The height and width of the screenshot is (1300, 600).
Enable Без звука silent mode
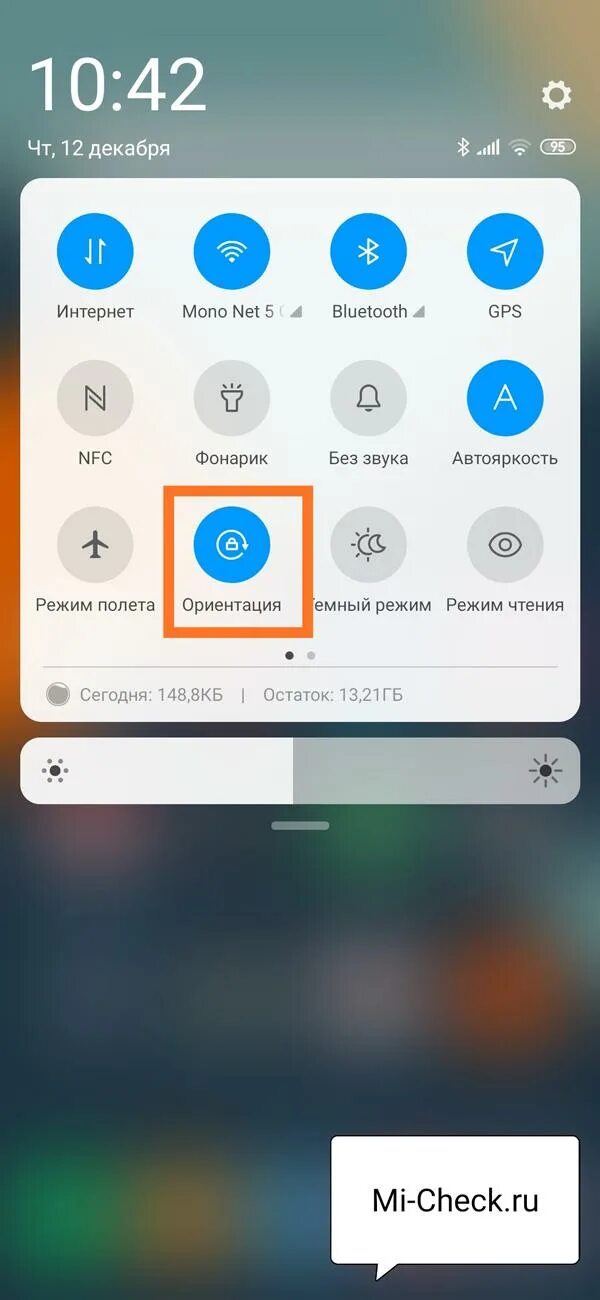click(x=368, y=398)
